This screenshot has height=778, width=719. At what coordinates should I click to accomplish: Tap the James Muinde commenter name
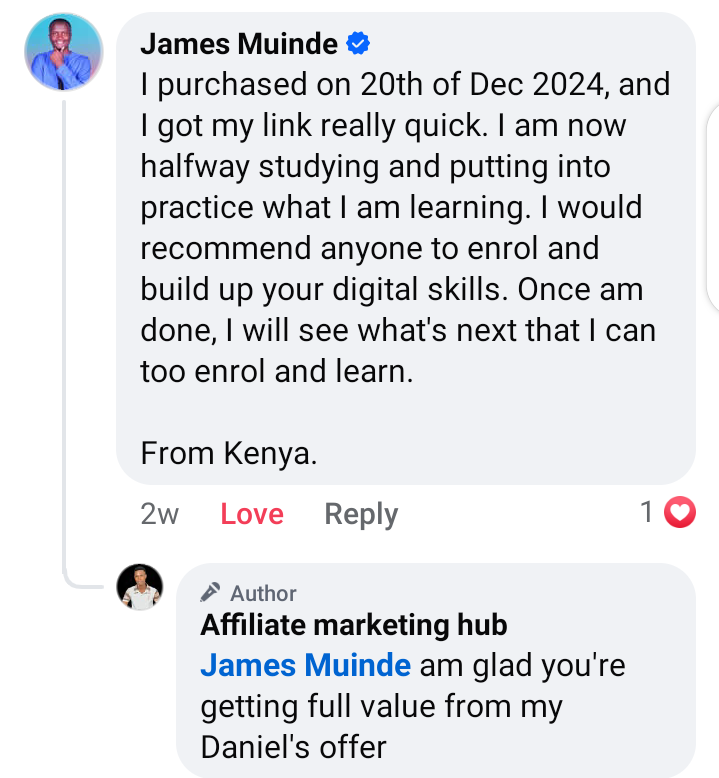pos(239,44)
